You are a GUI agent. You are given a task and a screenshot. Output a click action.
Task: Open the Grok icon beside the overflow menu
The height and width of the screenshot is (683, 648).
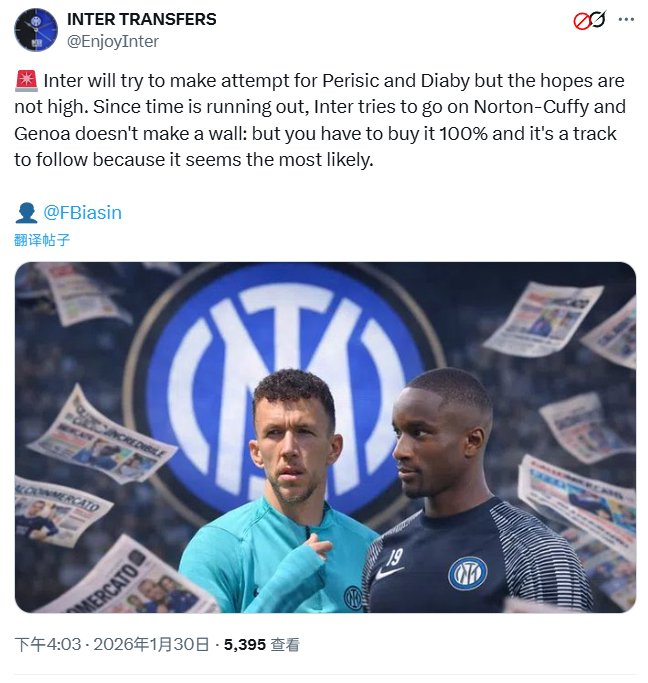(589, 20)
